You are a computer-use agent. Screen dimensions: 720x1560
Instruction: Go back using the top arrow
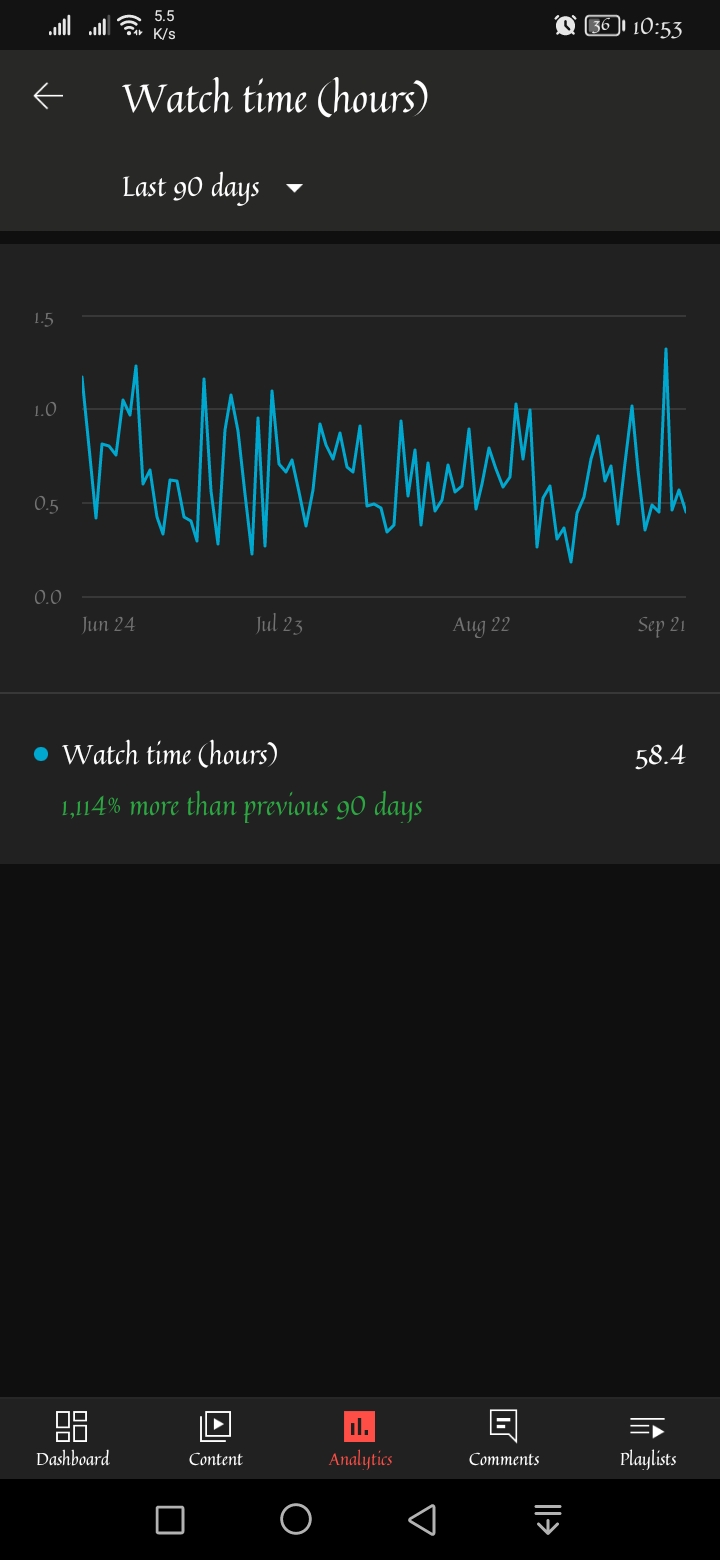(x=48, y=96)
